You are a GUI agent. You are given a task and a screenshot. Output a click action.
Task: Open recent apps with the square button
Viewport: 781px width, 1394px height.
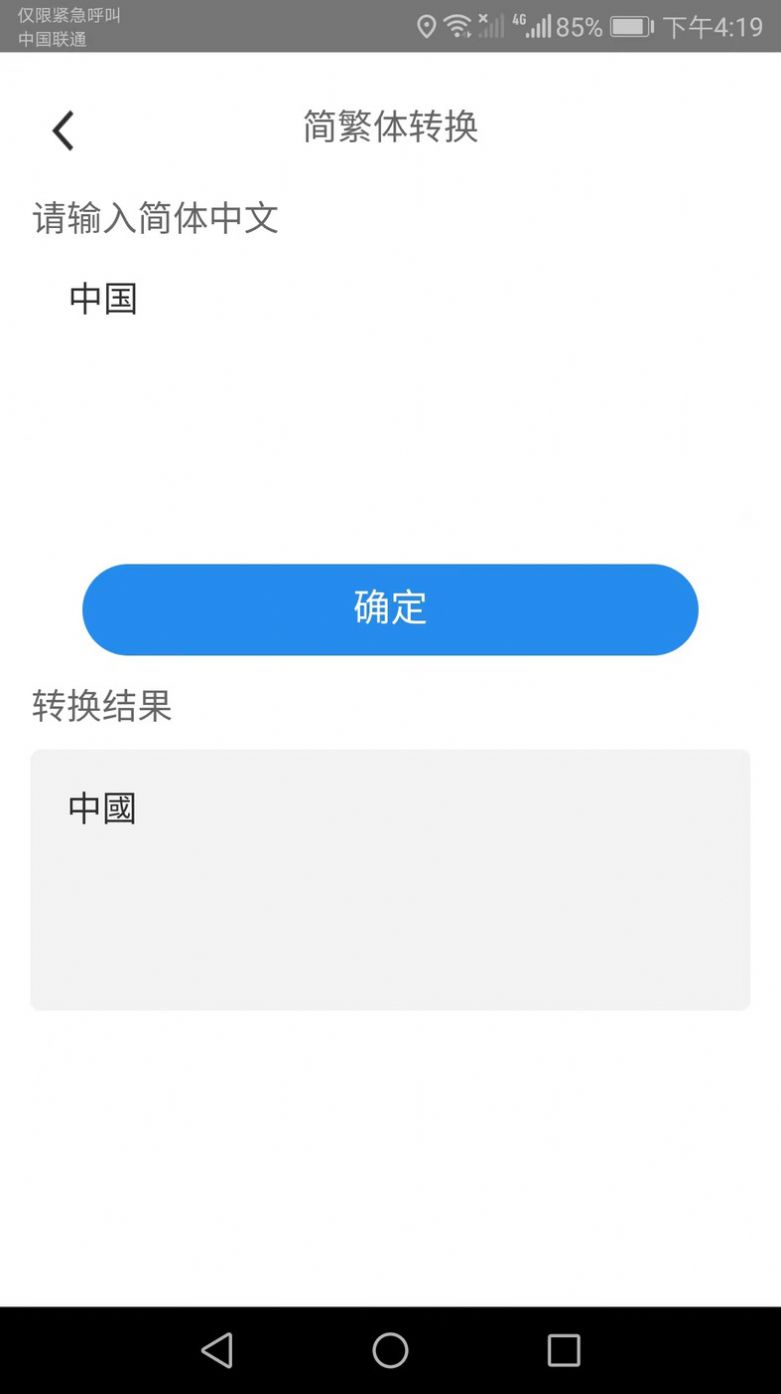pyautogui.click(x=563, y=1349)
